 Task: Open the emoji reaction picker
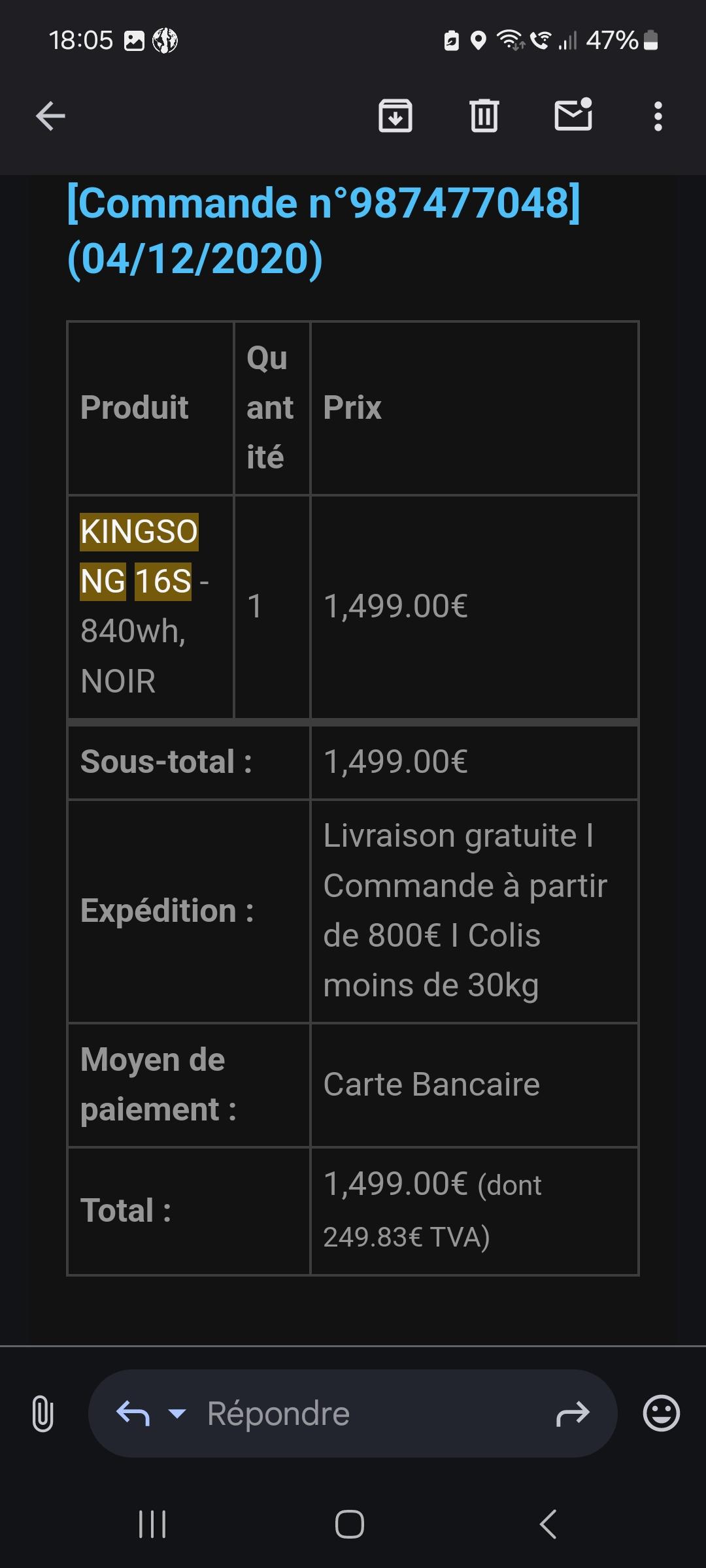662,1413
